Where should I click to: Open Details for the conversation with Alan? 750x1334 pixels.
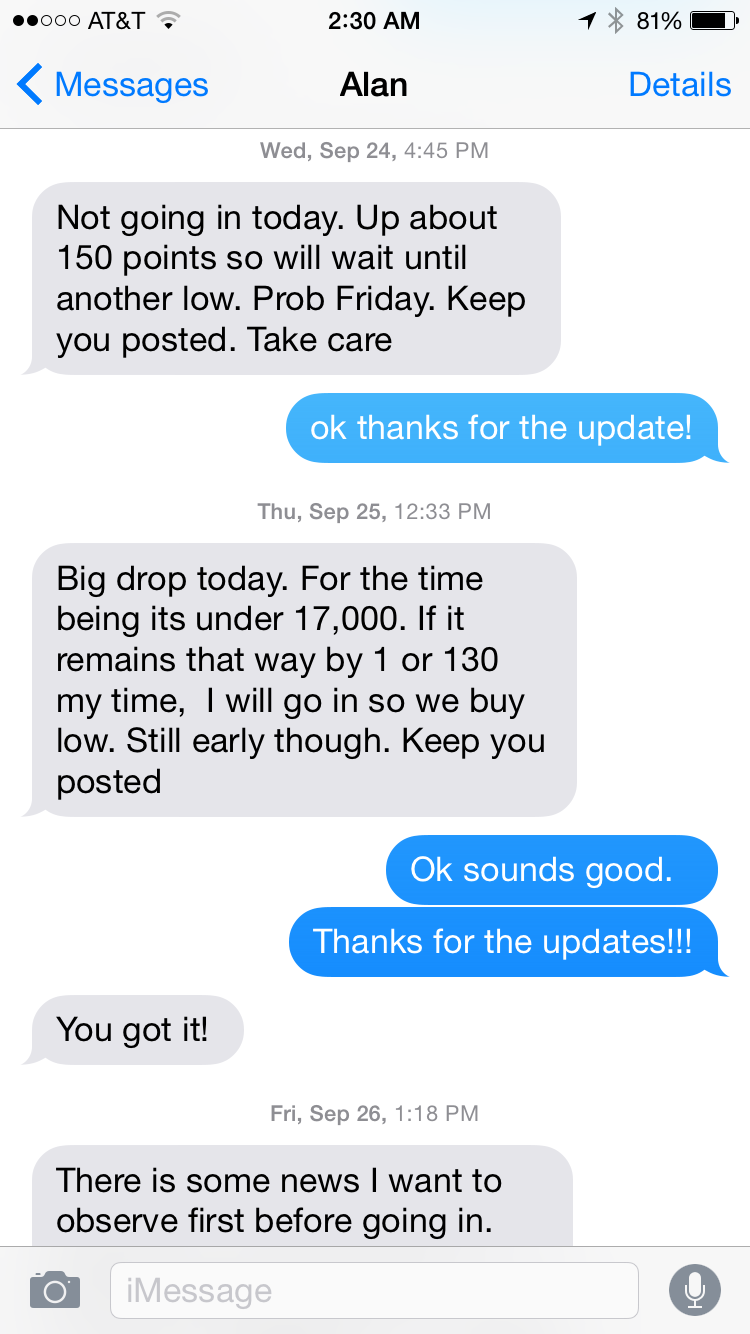pos(679,85)
